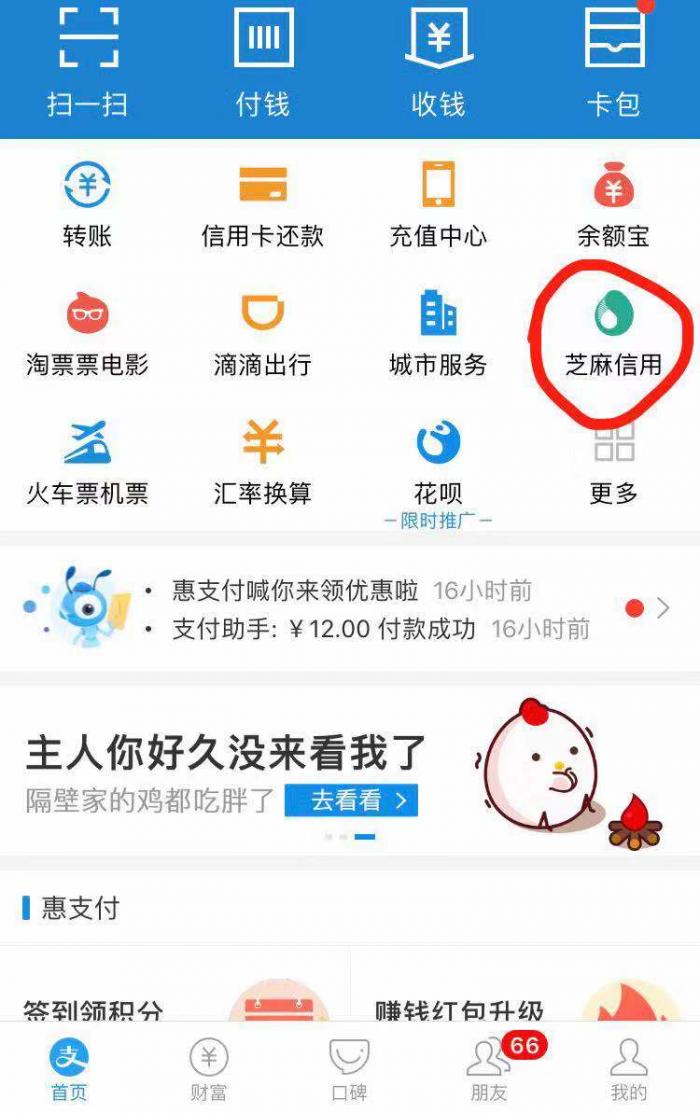
Task: Select 转账 transfer
Action: pyautogui.click(x=87, y=203)
